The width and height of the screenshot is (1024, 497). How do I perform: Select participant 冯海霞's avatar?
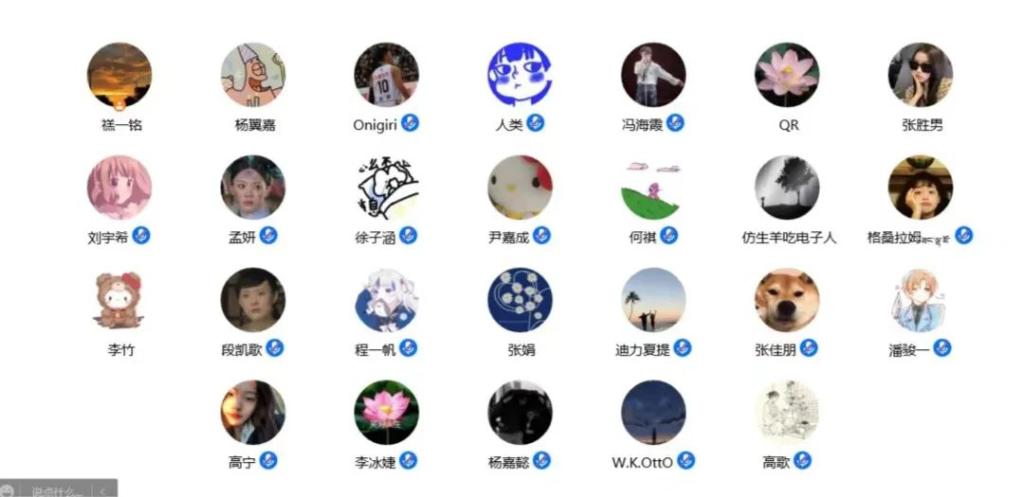point(653,75)
